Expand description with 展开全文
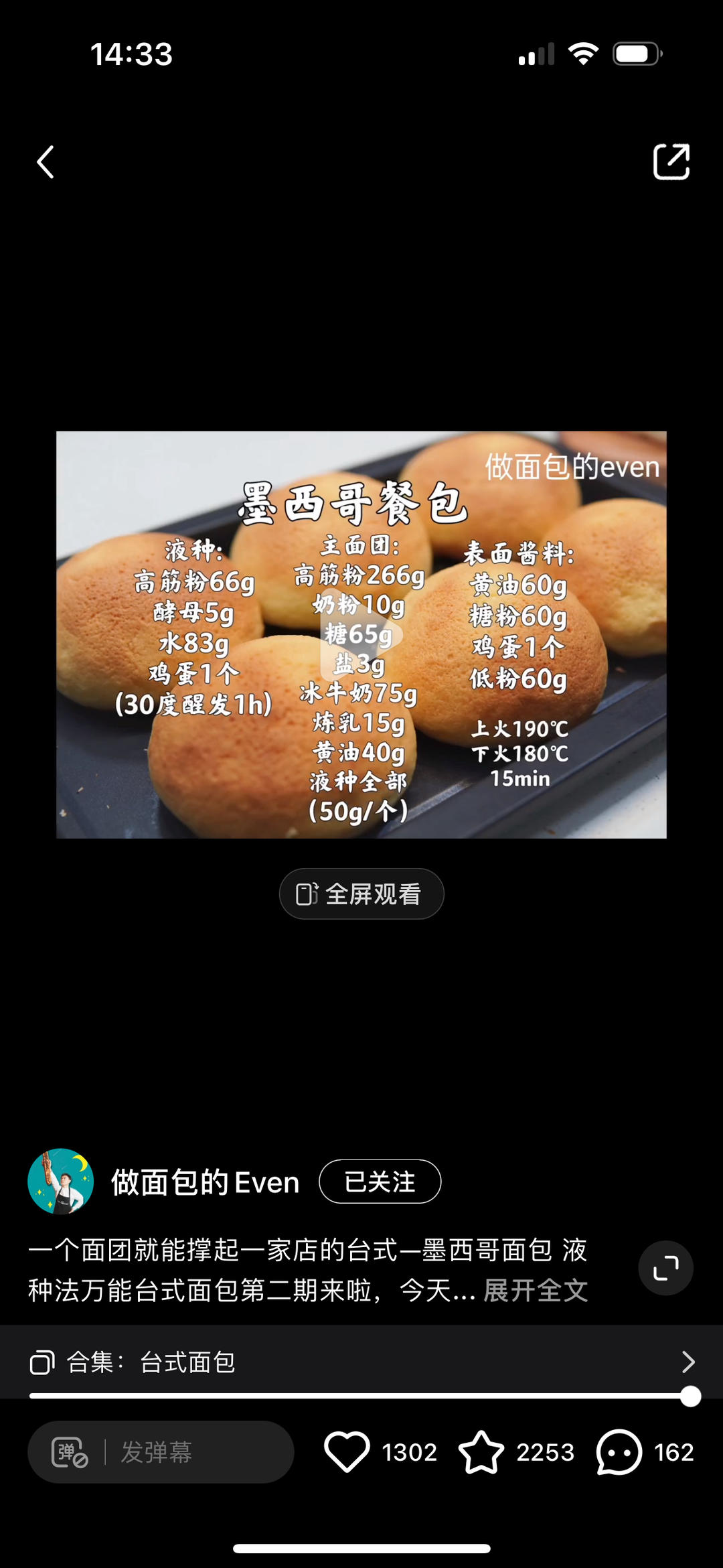 coord(536,1290)
